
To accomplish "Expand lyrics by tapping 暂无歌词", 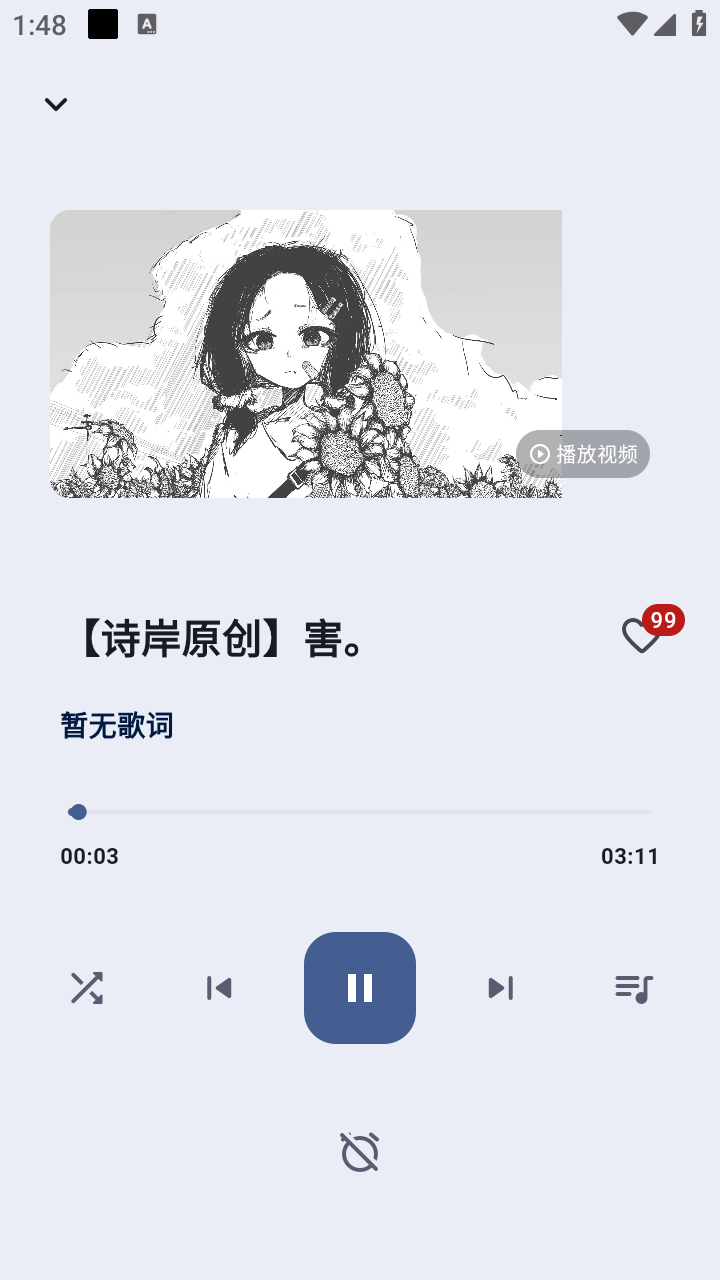I will 116,724.
